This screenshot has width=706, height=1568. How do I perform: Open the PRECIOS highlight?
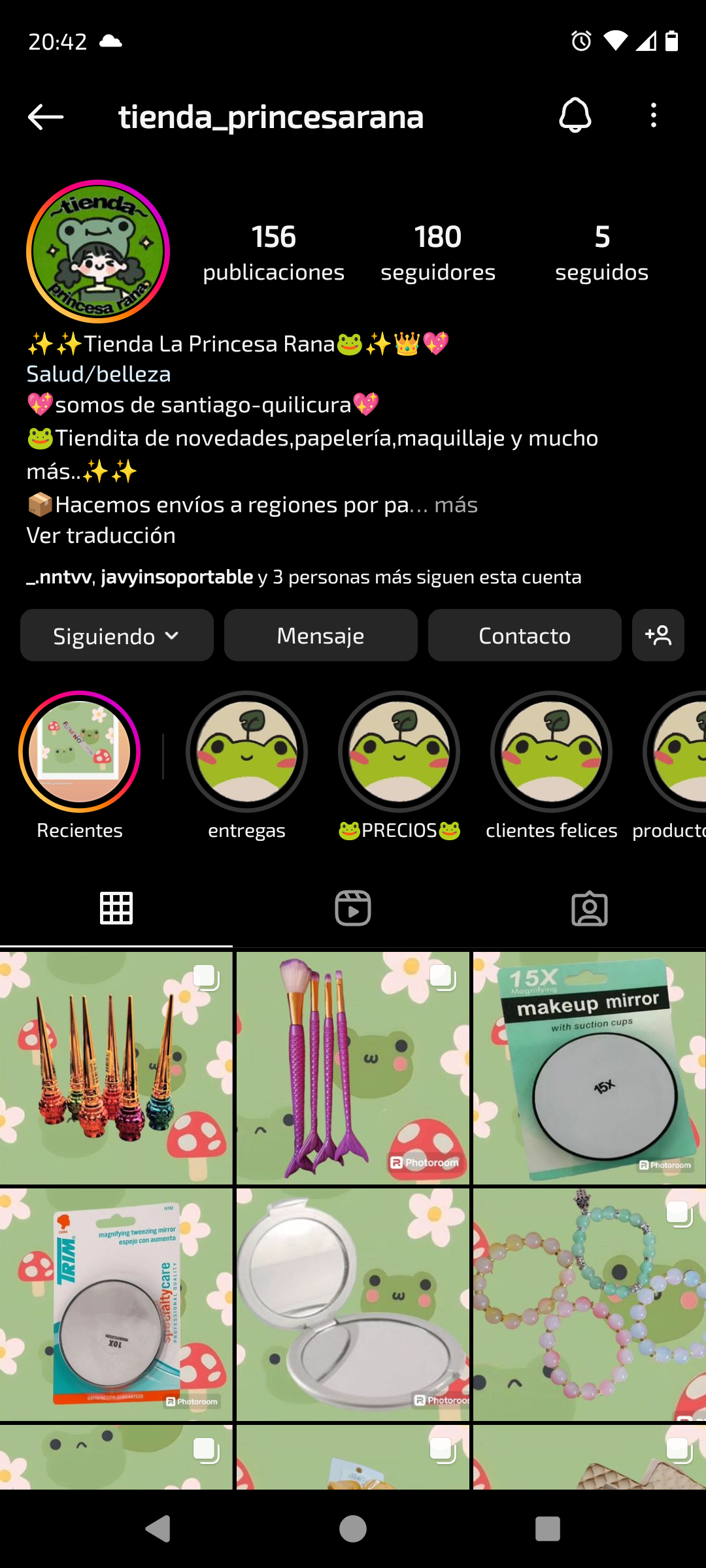tap(399, 751)
